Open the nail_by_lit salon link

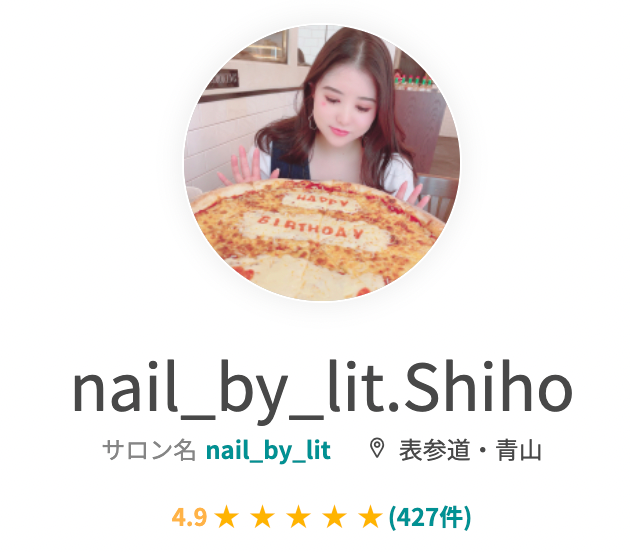click(x=267, y=450)
